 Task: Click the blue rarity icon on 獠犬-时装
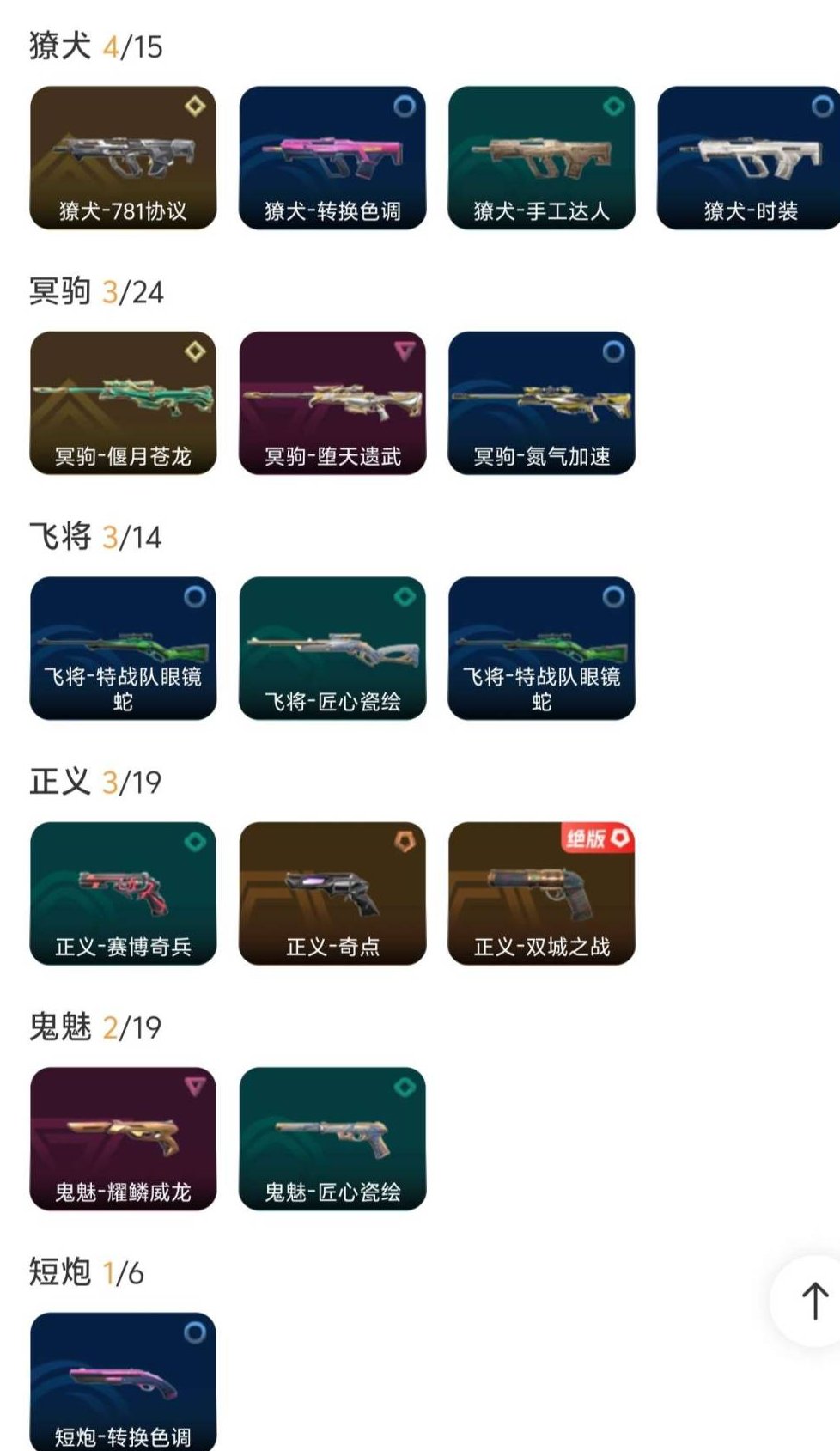pos(823,107)
